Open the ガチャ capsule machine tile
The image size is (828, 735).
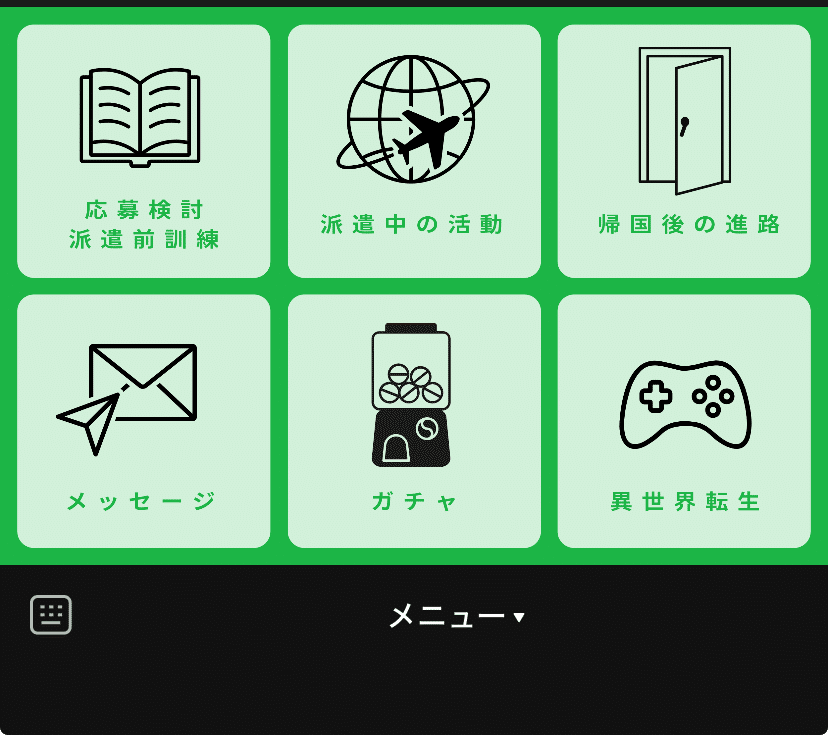(414, 421)
